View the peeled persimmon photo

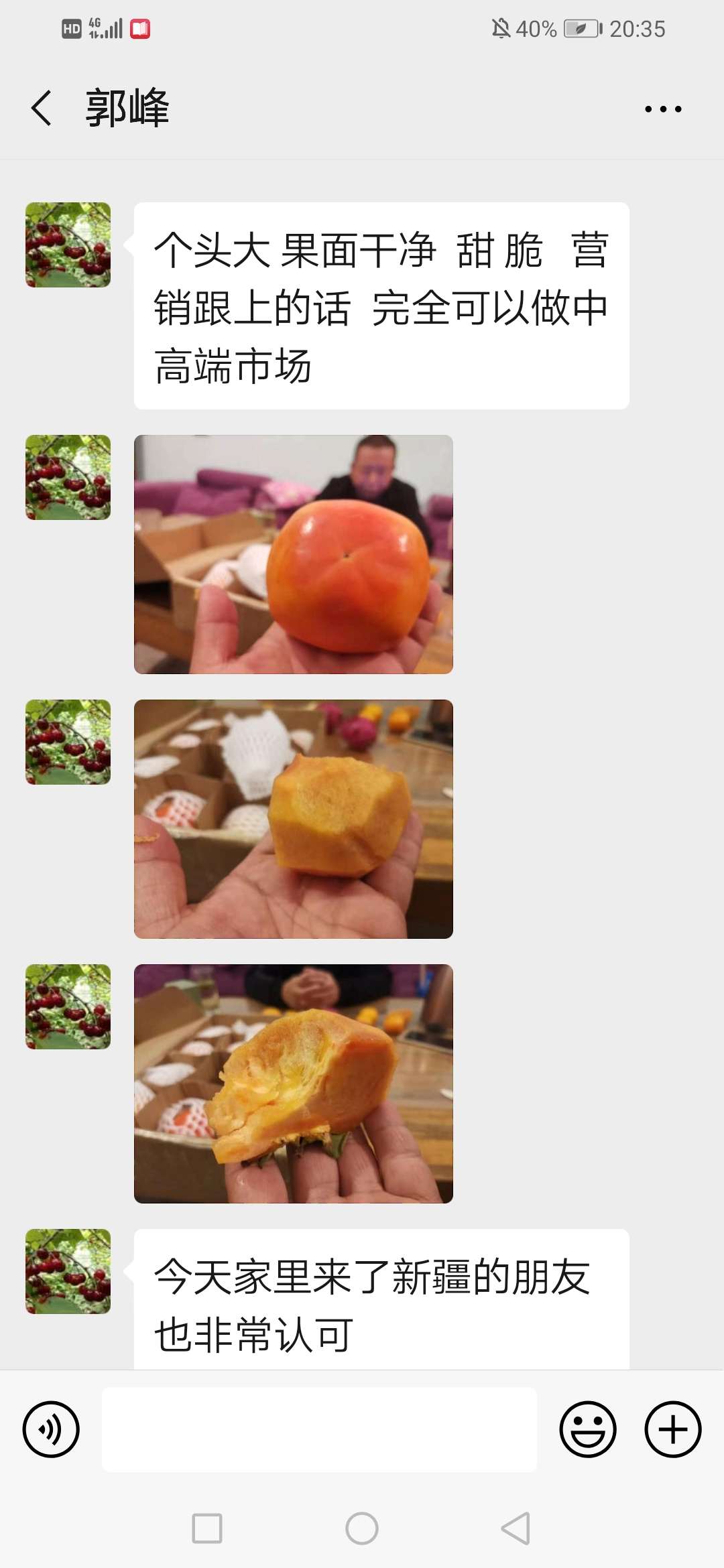(294, 819)
